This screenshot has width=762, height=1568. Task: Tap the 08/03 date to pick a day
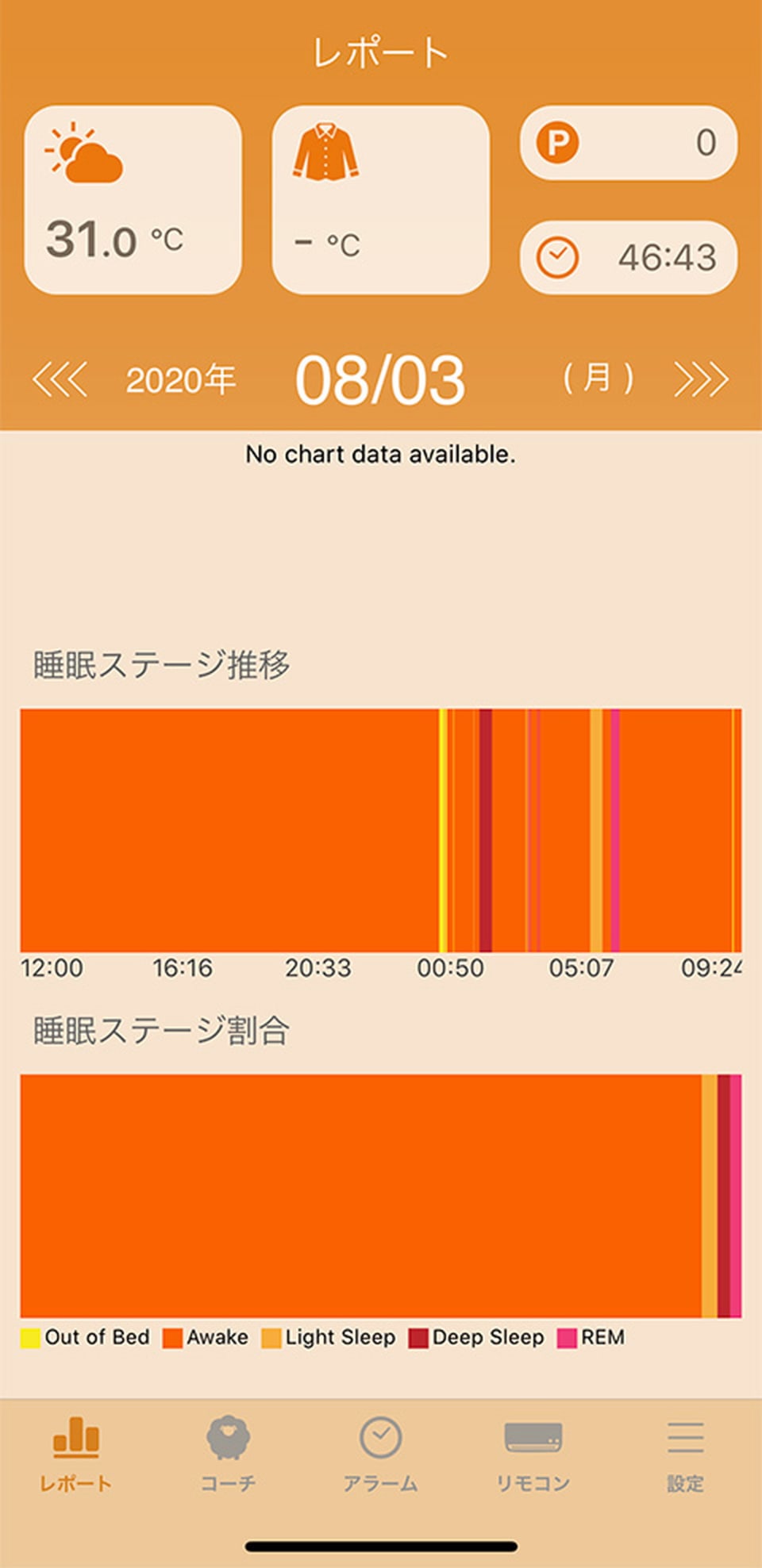click(x=380, y=379)
